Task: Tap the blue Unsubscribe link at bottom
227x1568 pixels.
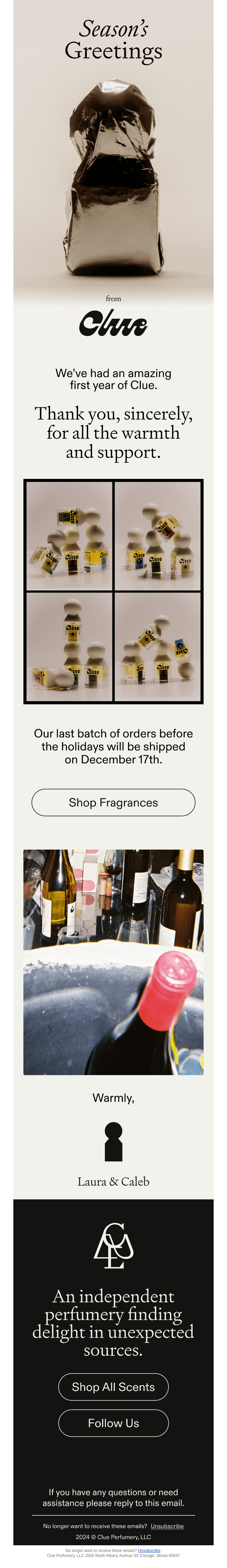Action: click(149, 1550)
